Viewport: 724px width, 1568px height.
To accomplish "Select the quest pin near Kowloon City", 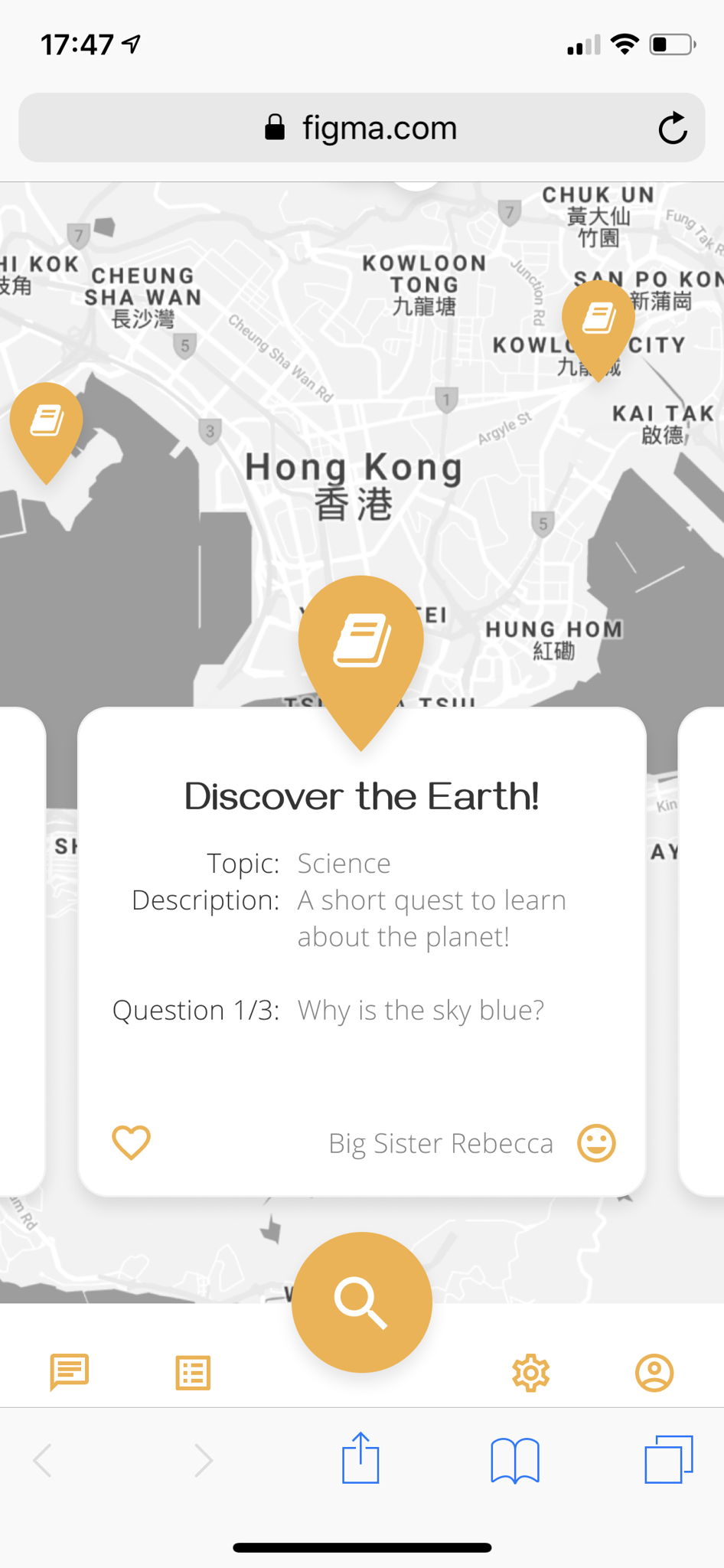I will [598, 322].
